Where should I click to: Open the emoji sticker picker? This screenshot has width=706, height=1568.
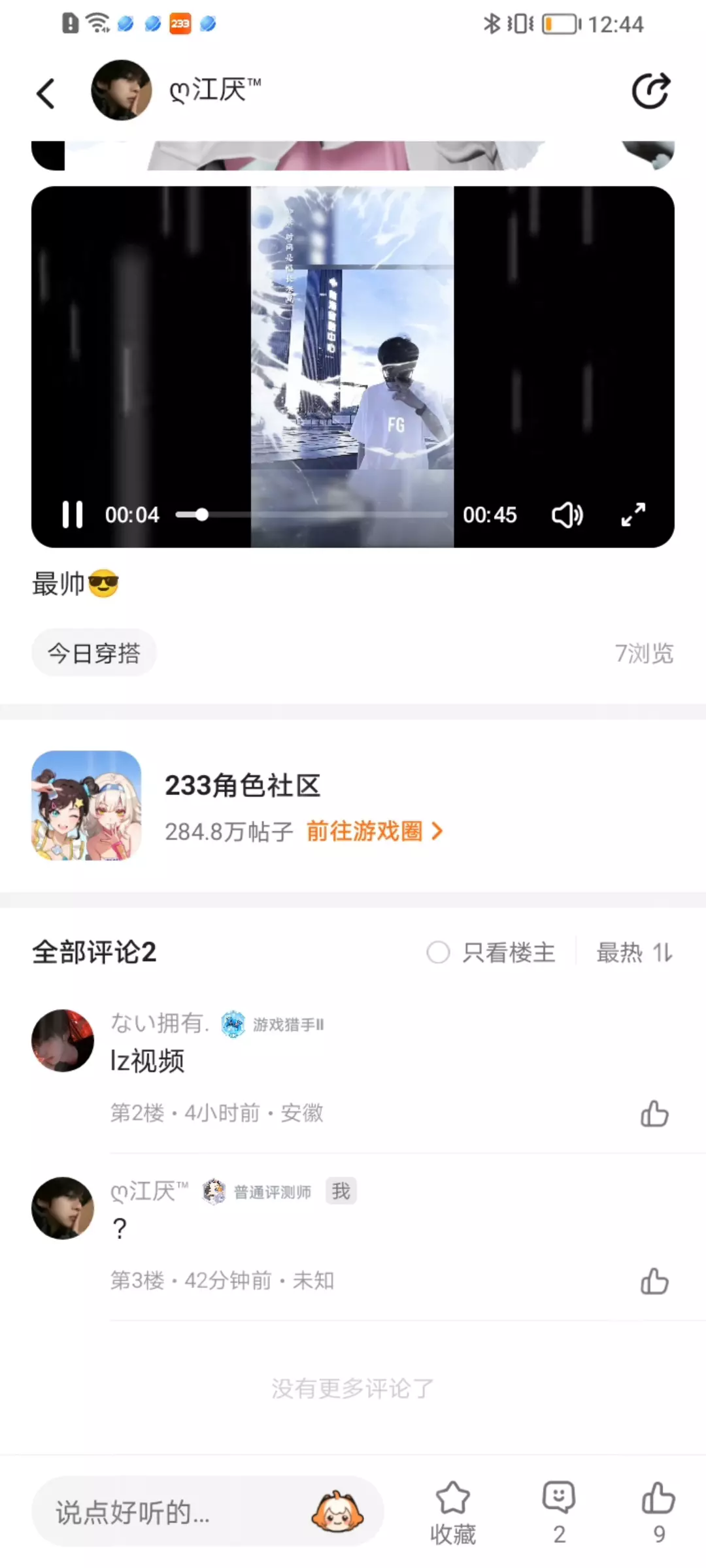pos(337,1512)
